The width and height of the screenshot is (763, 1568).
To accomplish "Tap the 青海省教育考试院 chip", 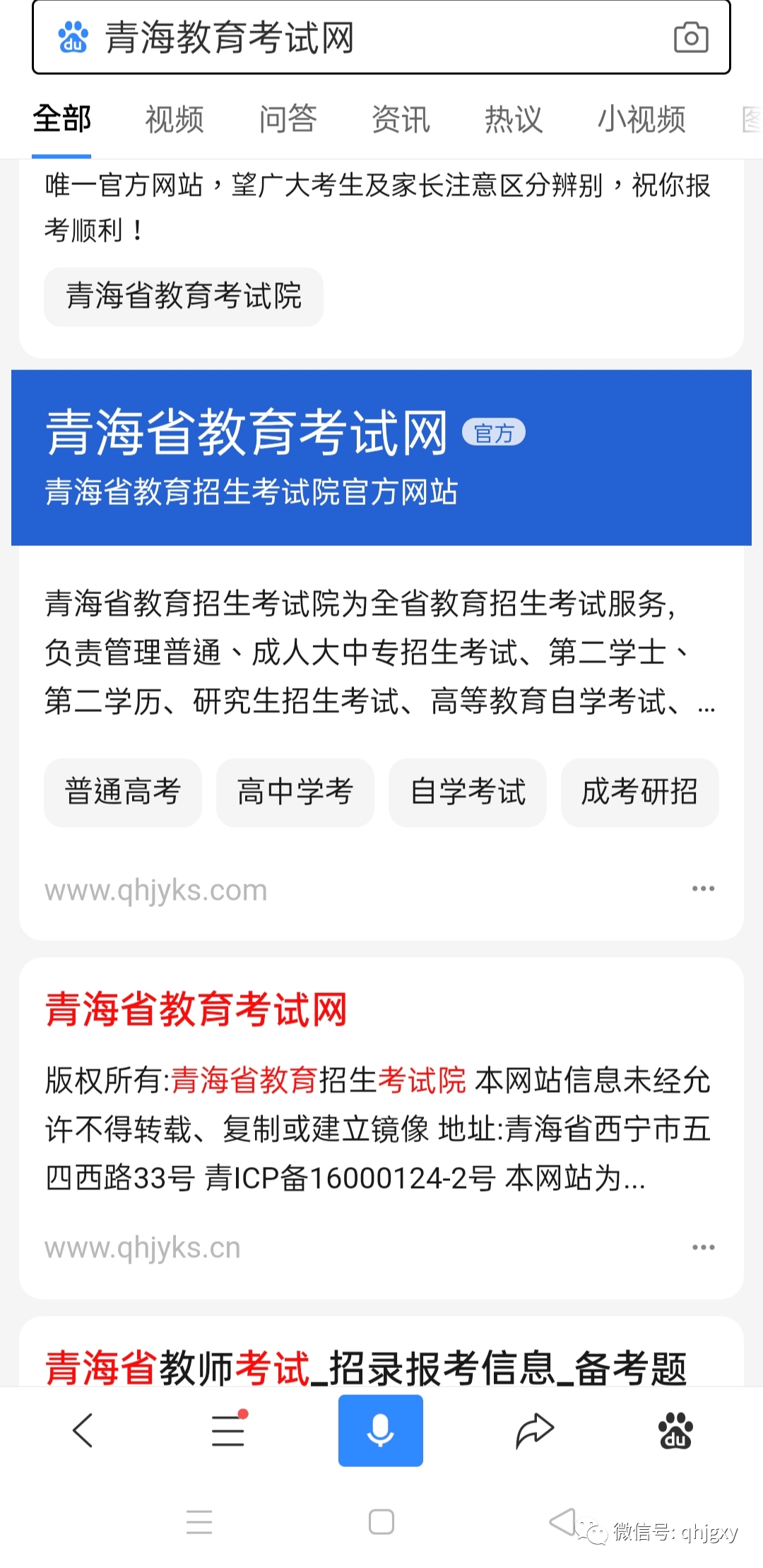I will [184, 297].
